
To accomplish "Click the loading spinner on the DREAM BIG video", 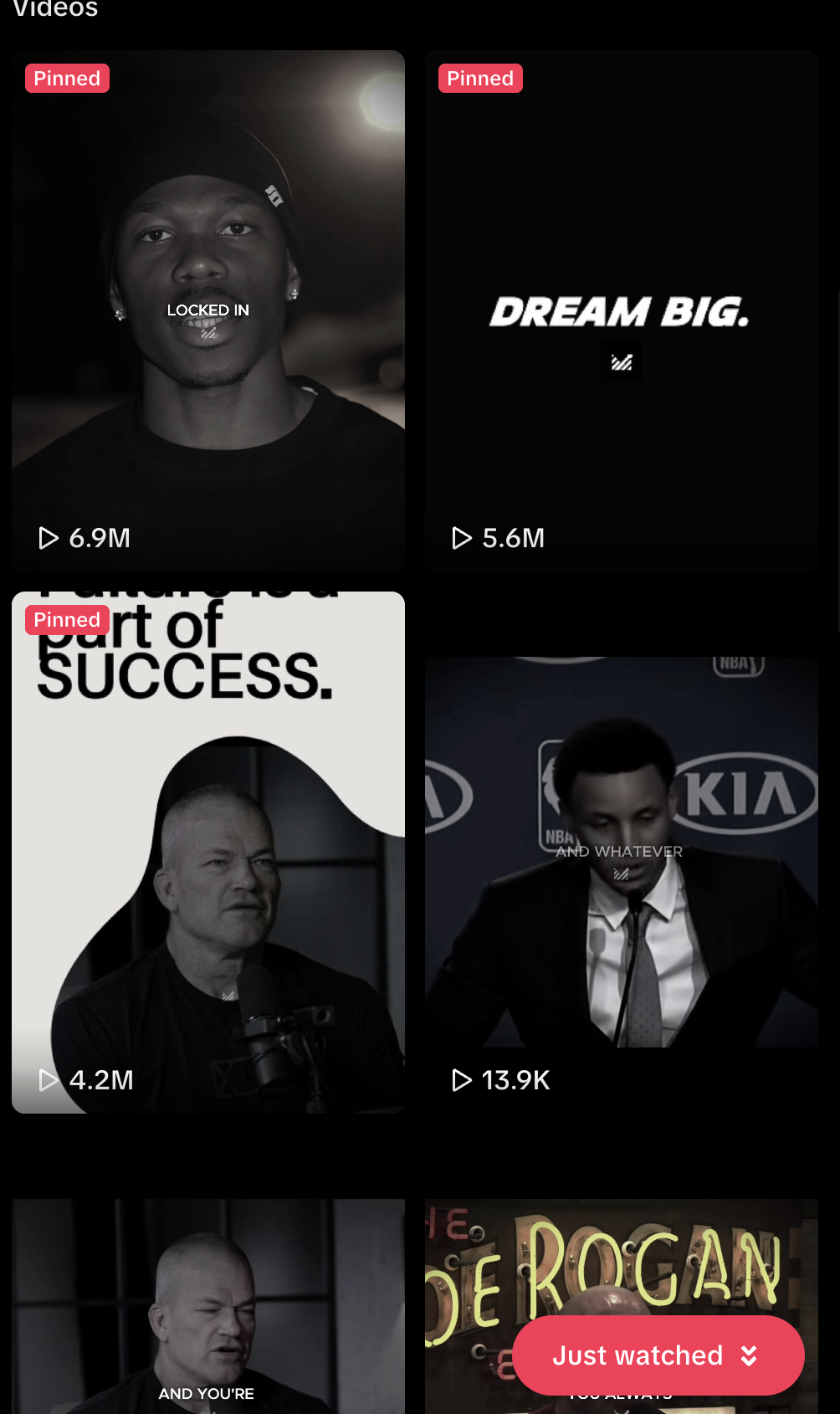I will coord(621,361).
